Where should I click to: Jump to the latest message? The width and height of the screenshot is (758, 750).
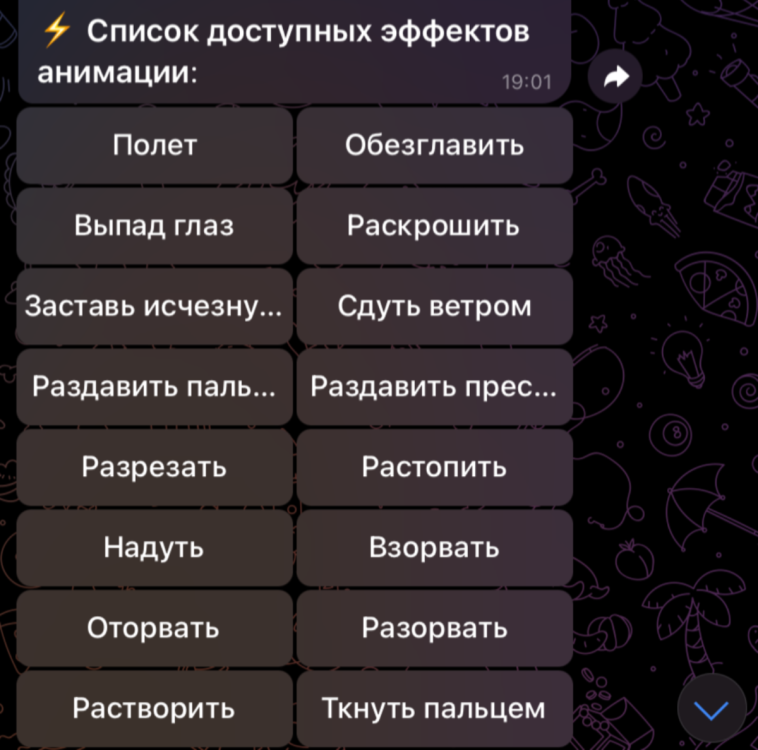pos(711,710)
